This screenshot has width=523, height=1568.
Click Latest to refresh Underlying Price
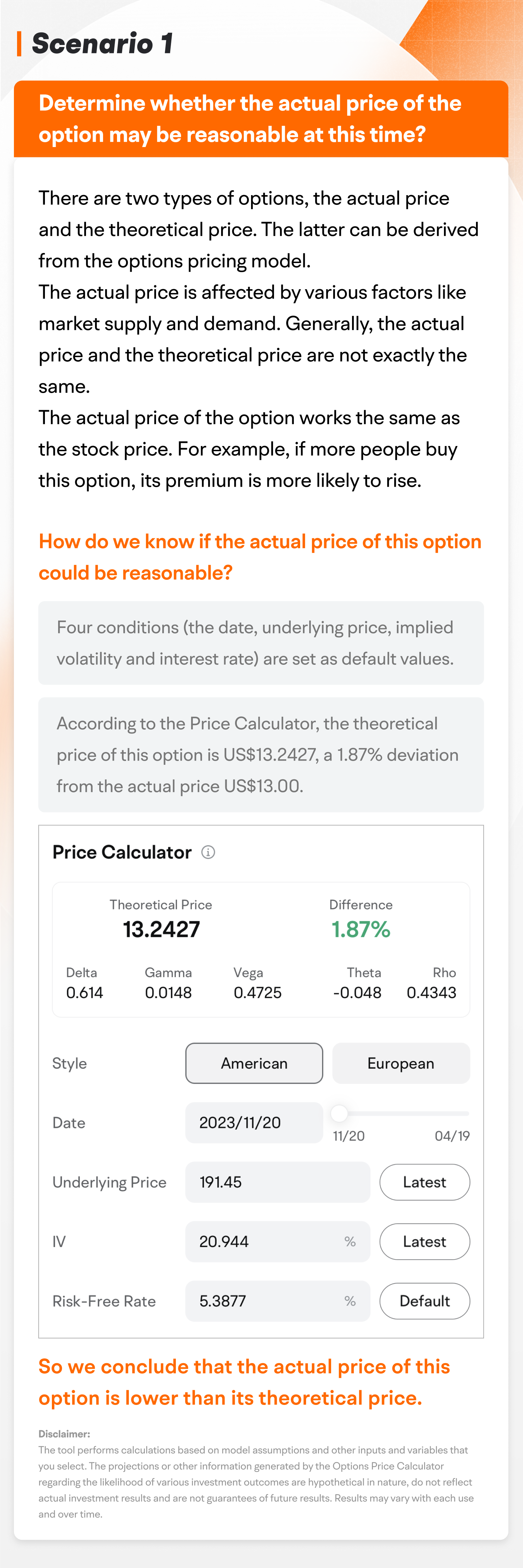424,1182
